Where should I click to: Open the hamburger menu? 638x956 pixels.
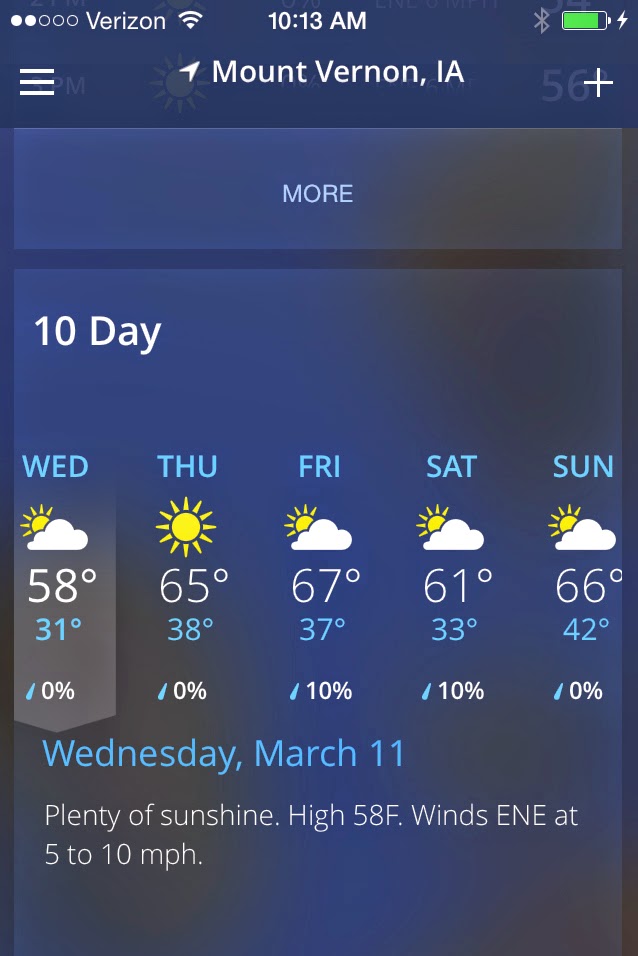pyautogui.click(x=36, y=82)
